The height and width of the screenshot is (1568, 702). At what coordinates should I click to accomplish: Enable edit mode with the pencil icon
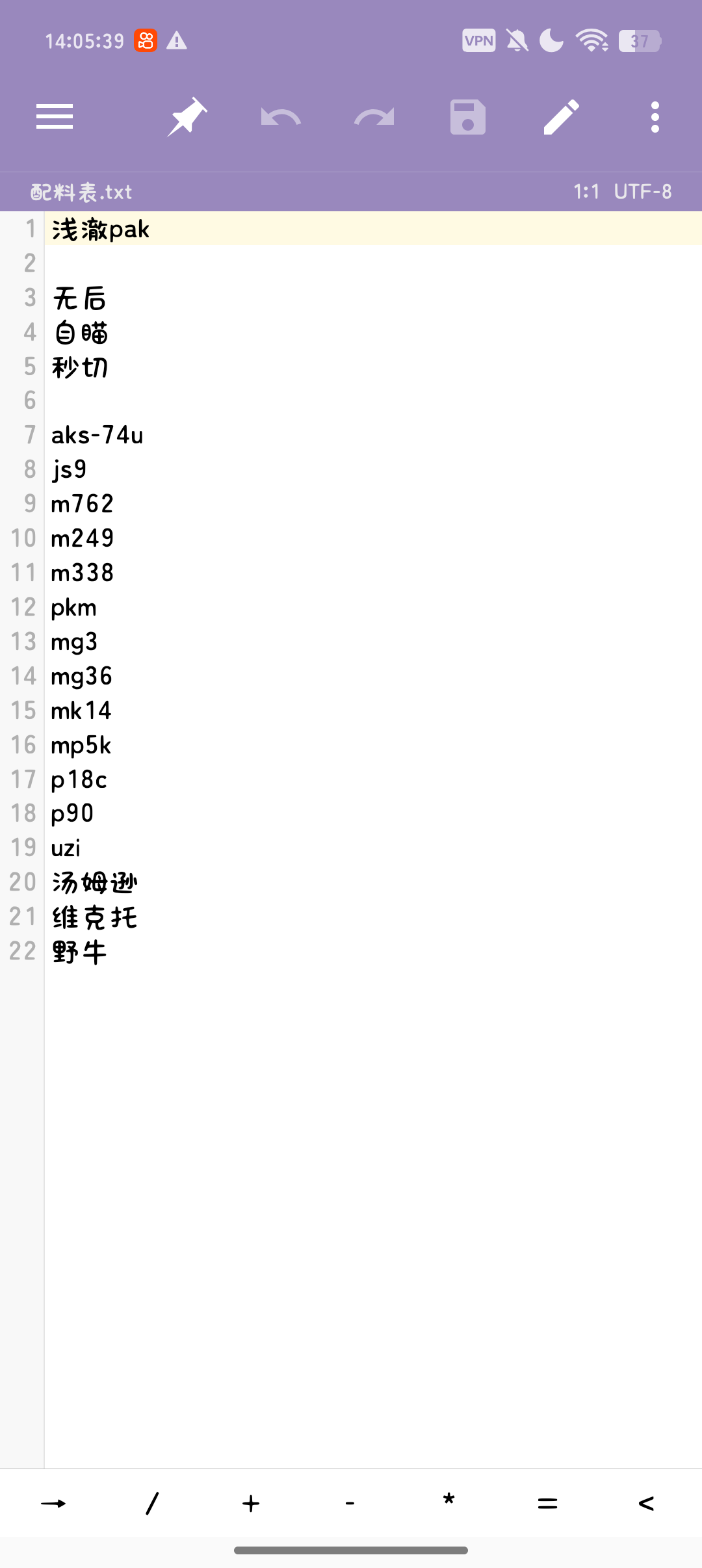562,117
